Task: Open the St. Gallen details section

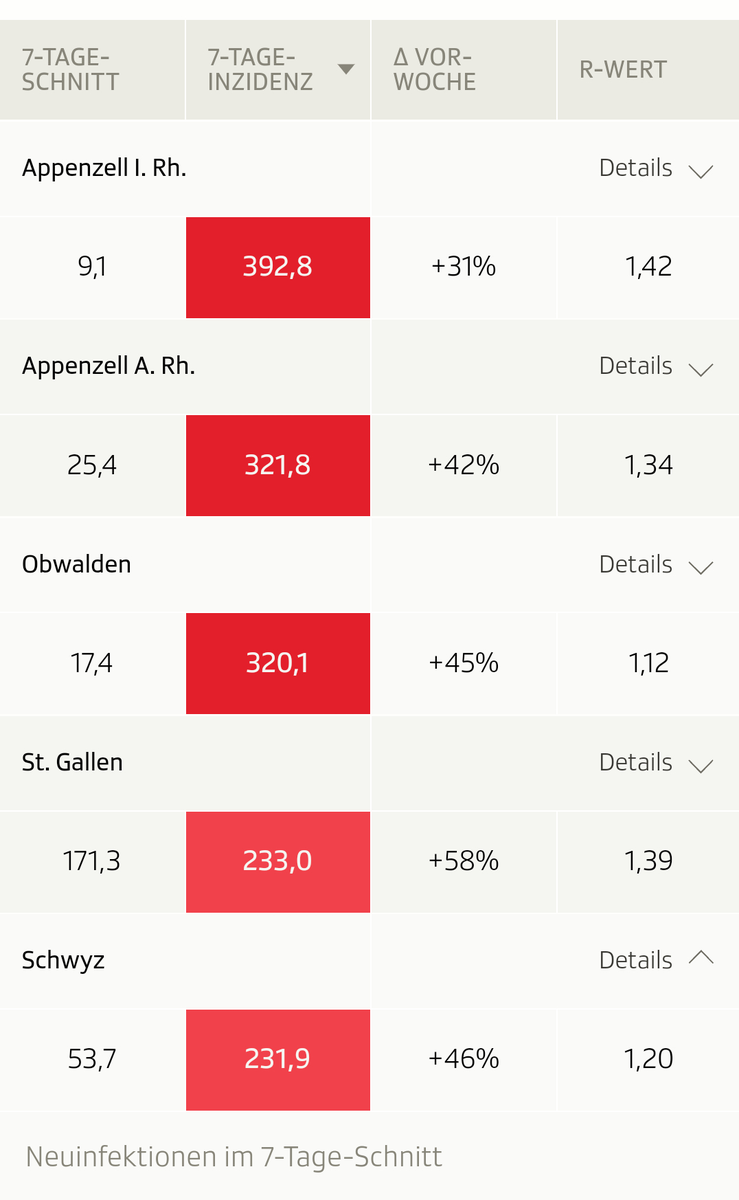Action: [x=655, y=763]
